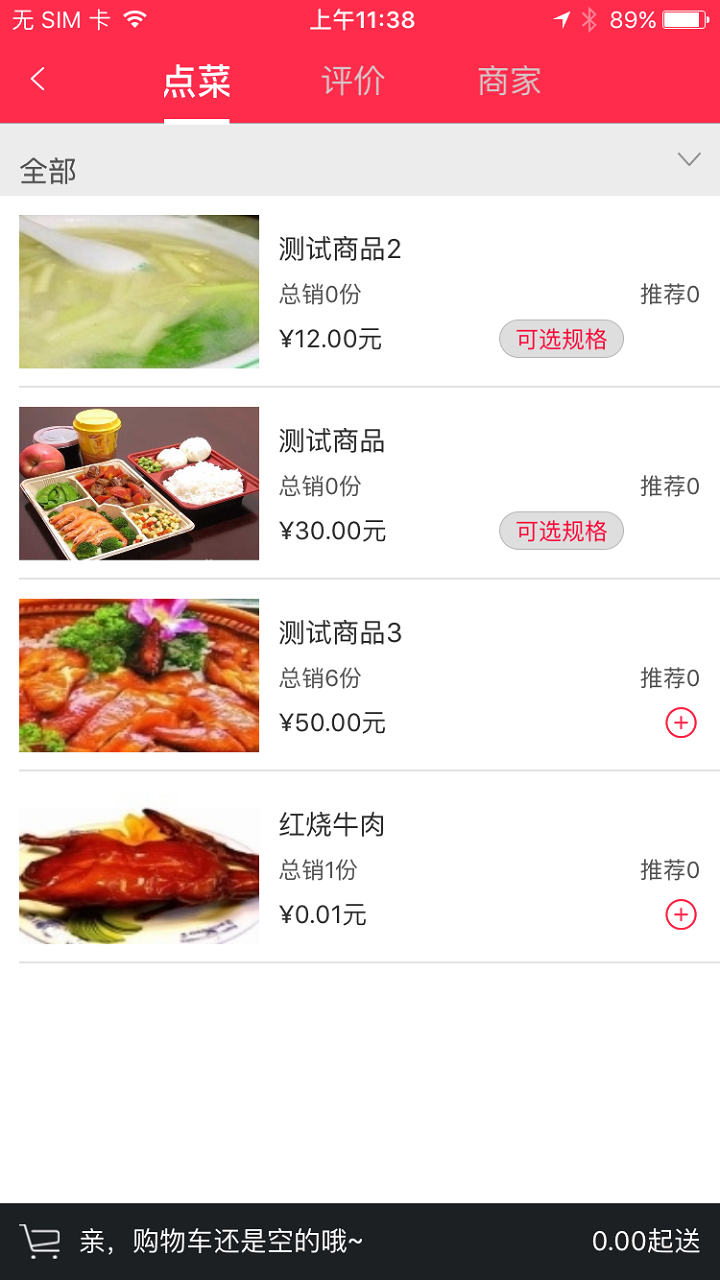
Task: Select the 点菜 tab
Action: coord(197,80)
